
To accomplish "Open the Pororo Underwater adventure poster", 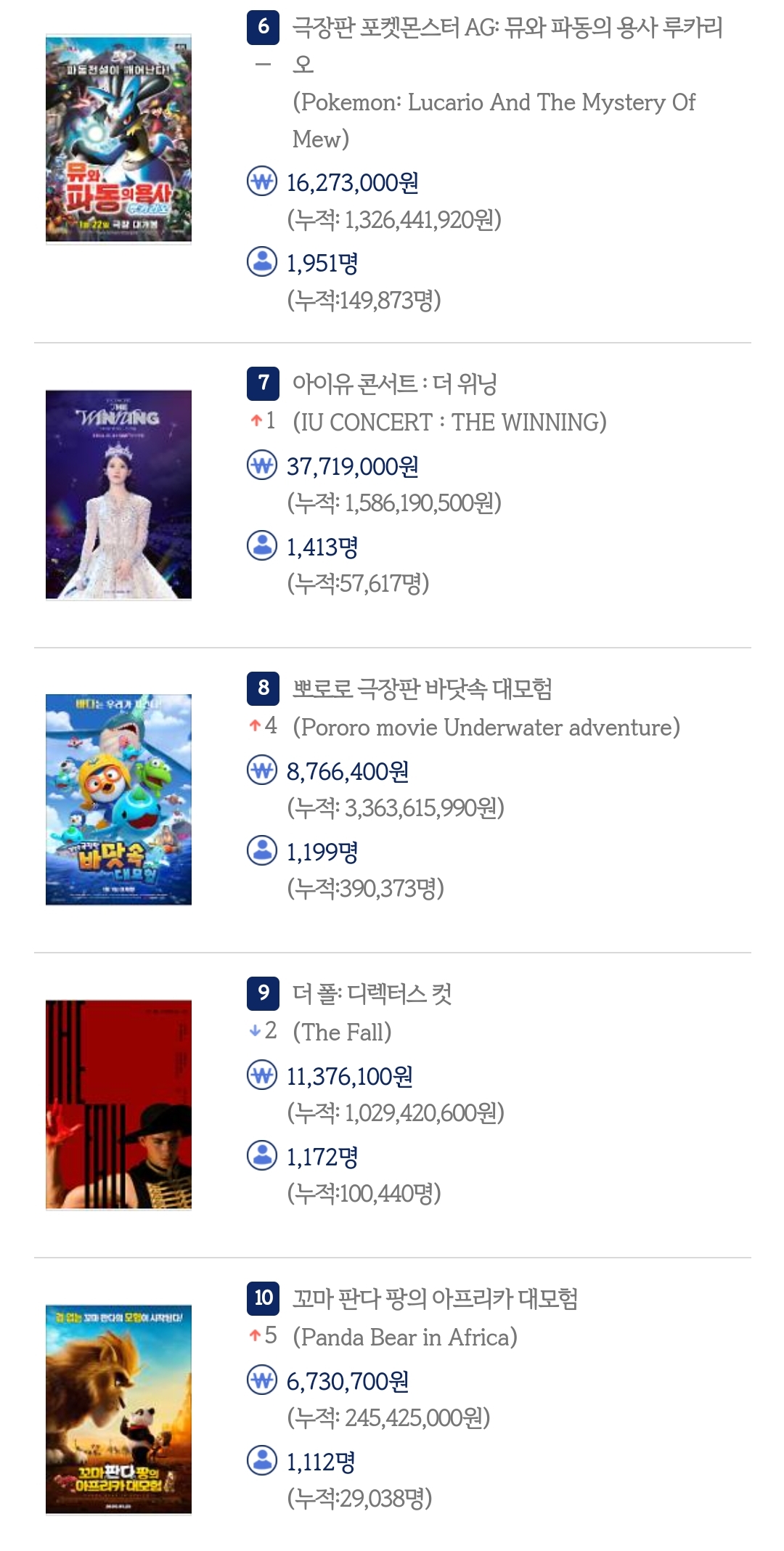I will click(118, 799).
